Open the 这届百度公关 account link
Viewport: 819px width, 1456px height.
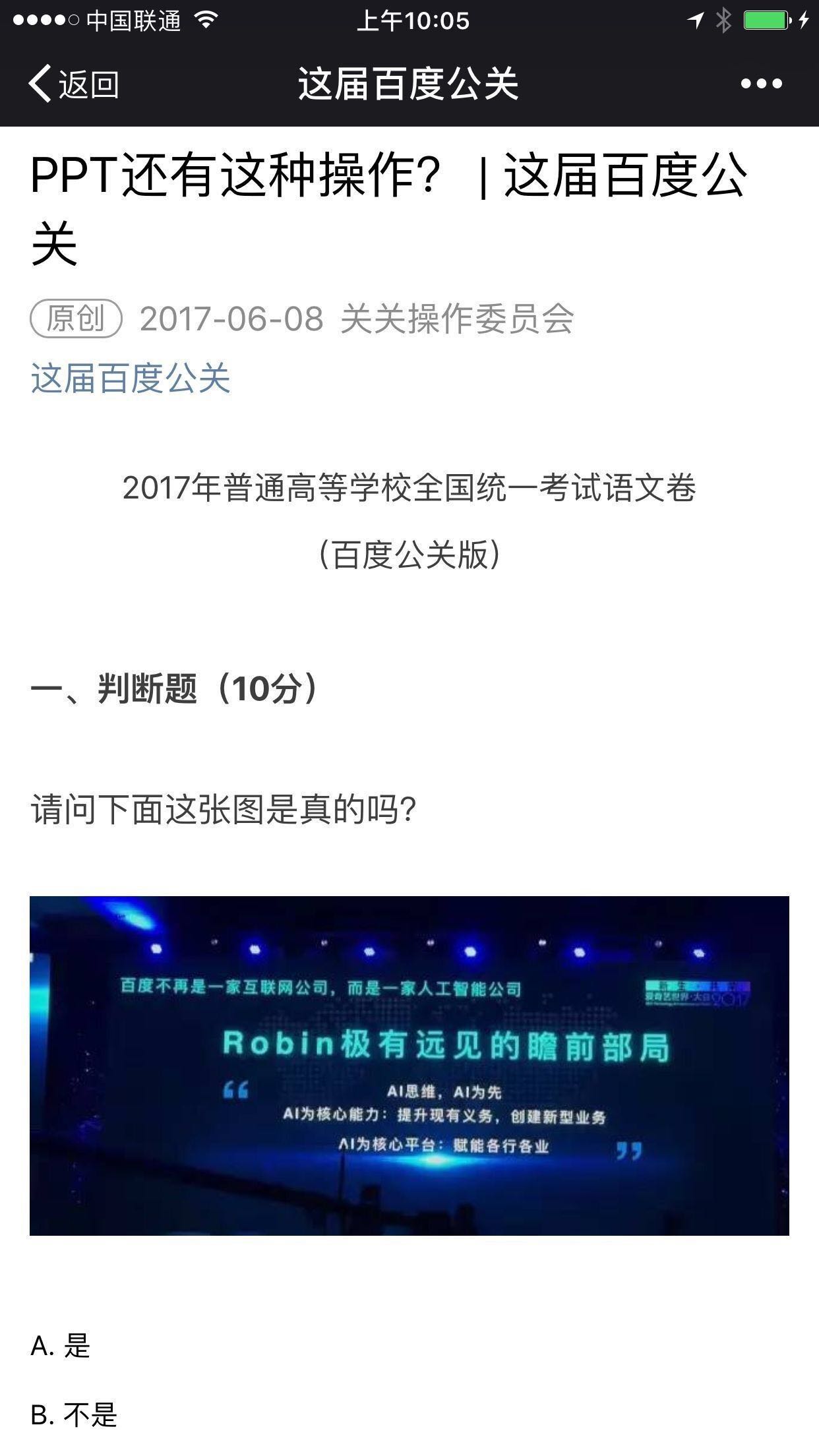click(x=131, y=379)
